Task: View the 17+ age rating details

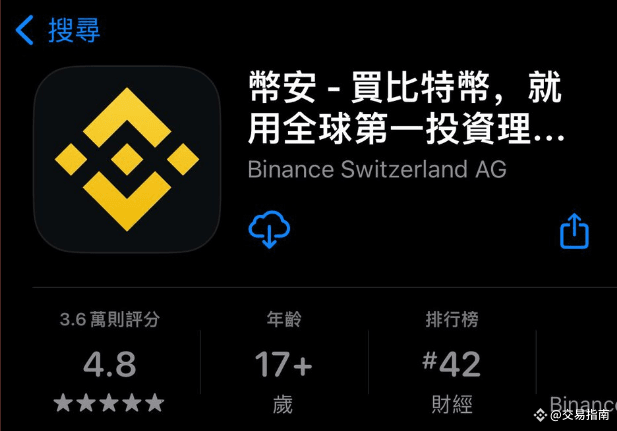Action: click(x=283, y=363)
